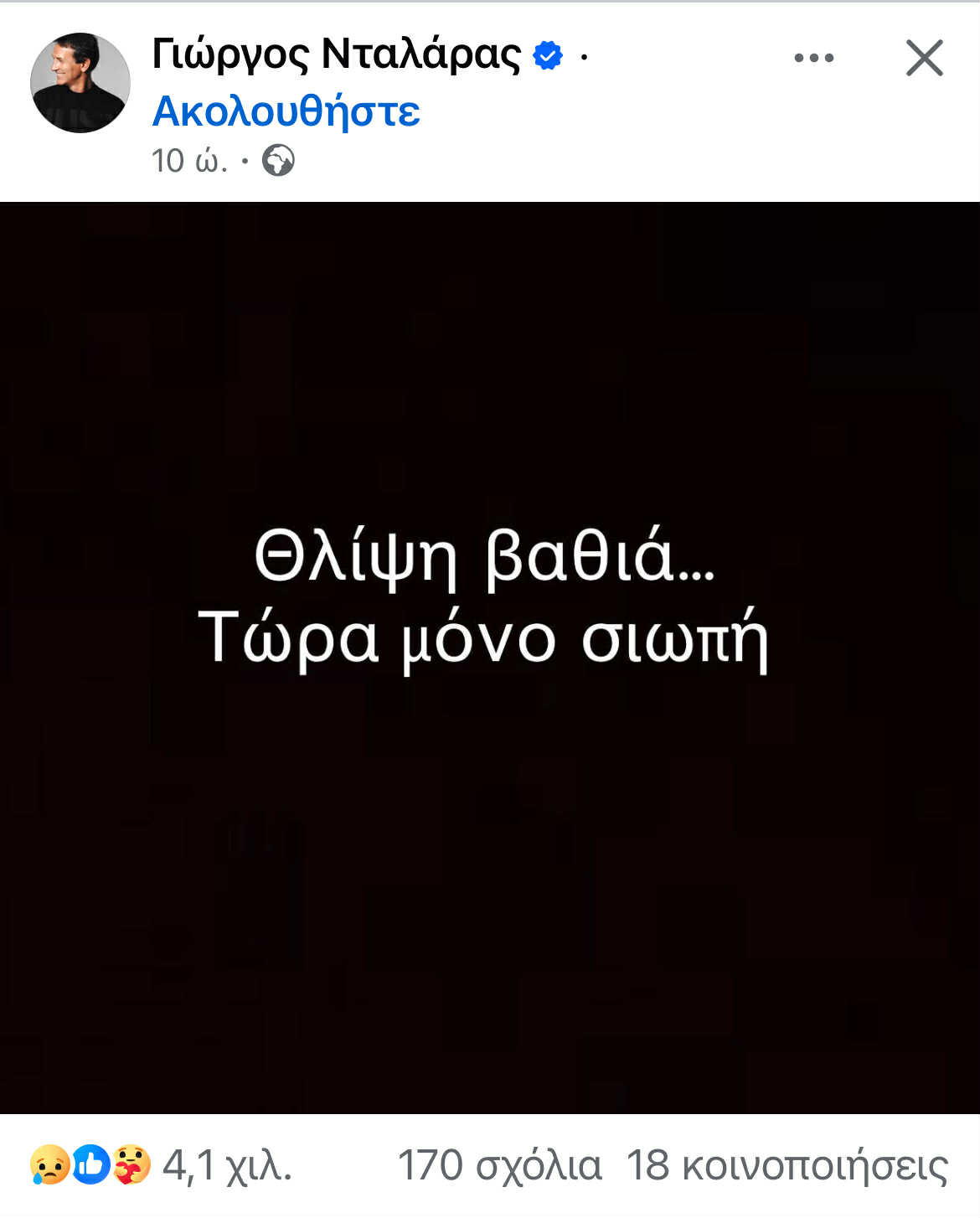Open the black post image with Θλίψη βαθιά
This screenshot has width=980, height=1218.
pyautogui.click(x=490, y=658)
